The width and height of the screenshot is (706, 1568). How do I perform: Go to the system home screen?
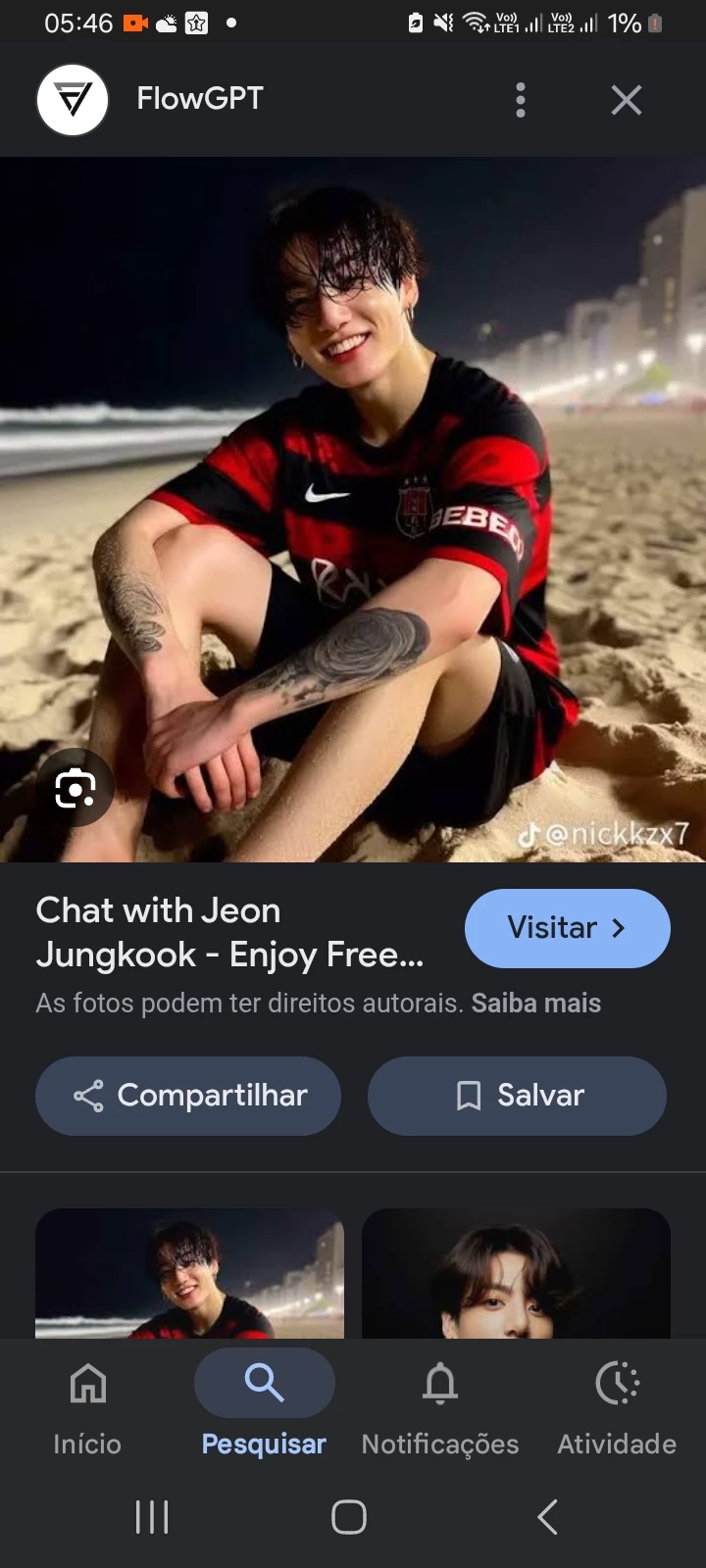click(349, 1517)
